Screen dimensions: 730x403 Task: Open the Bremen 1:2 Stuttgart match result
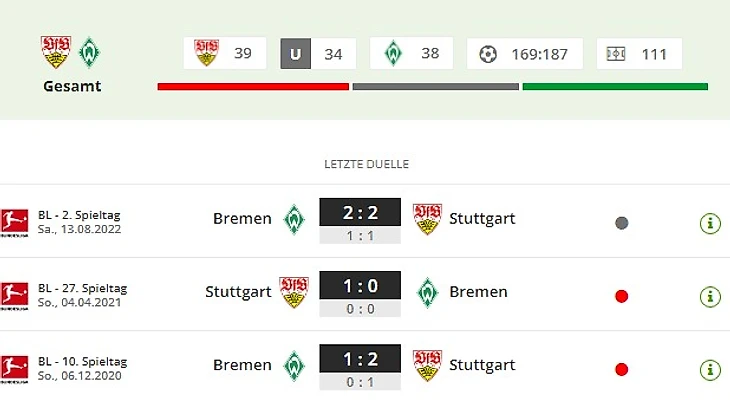coord(360,358)
